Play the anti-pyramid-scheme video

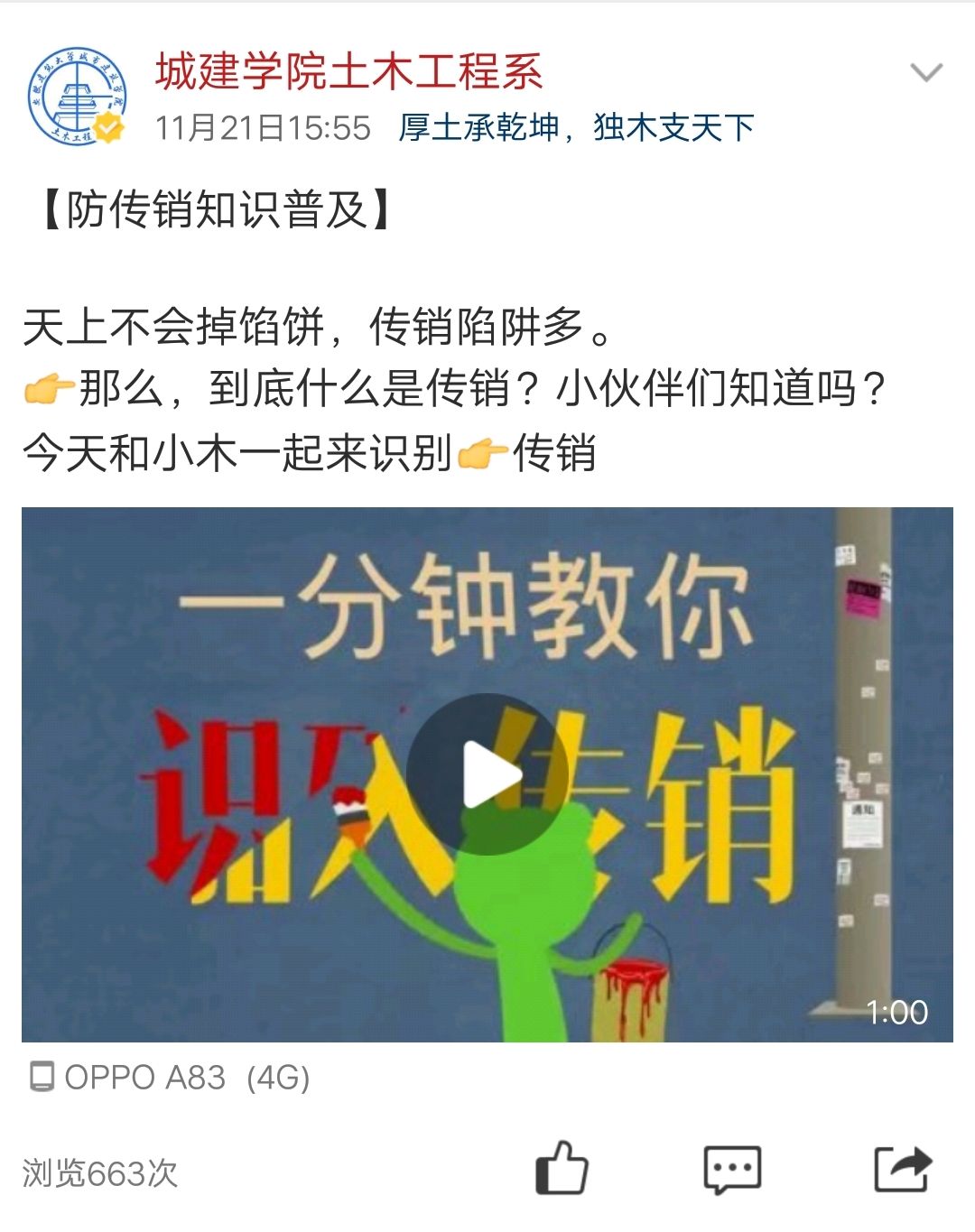(x=487, y=774)
